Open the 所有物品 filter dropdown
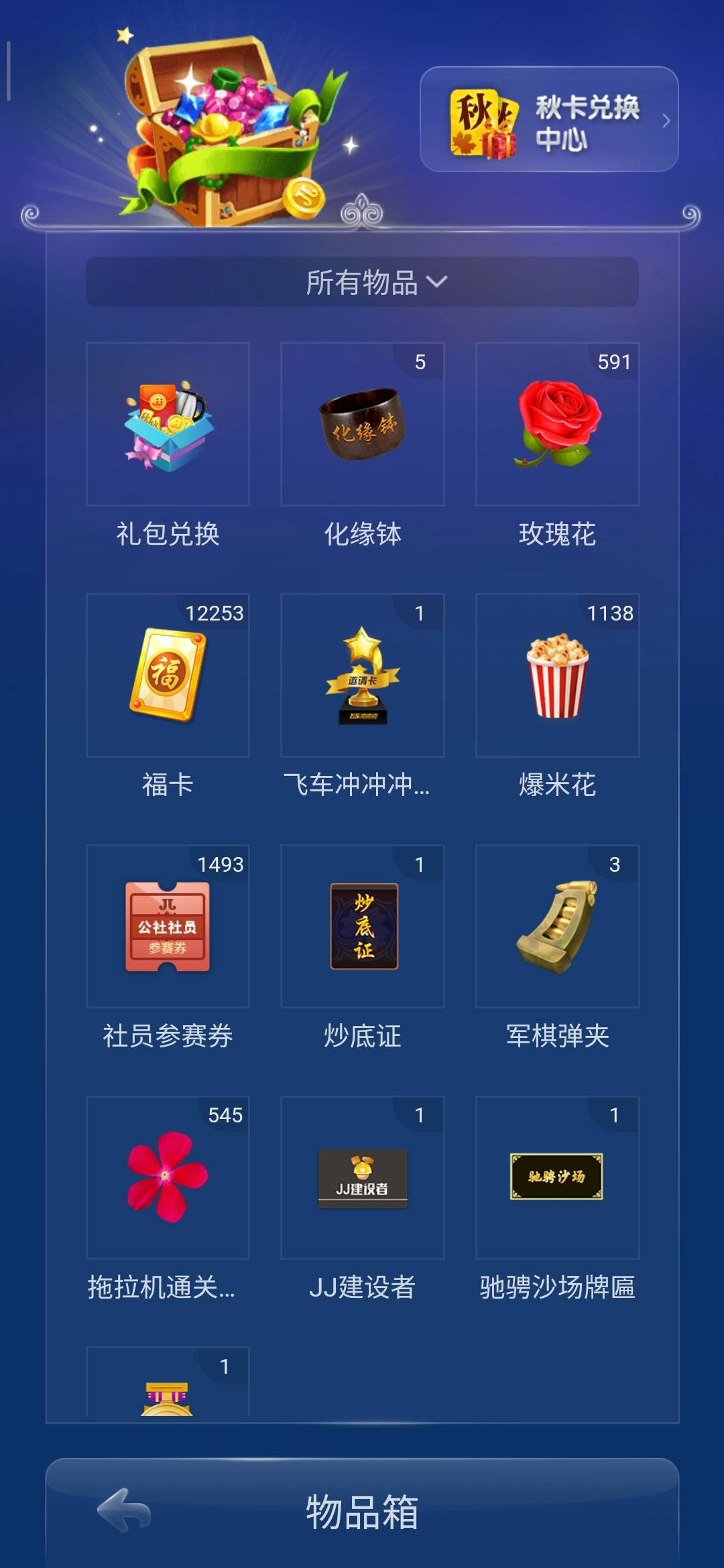Screen dimensions: 724x1568 tap(362, 283)
